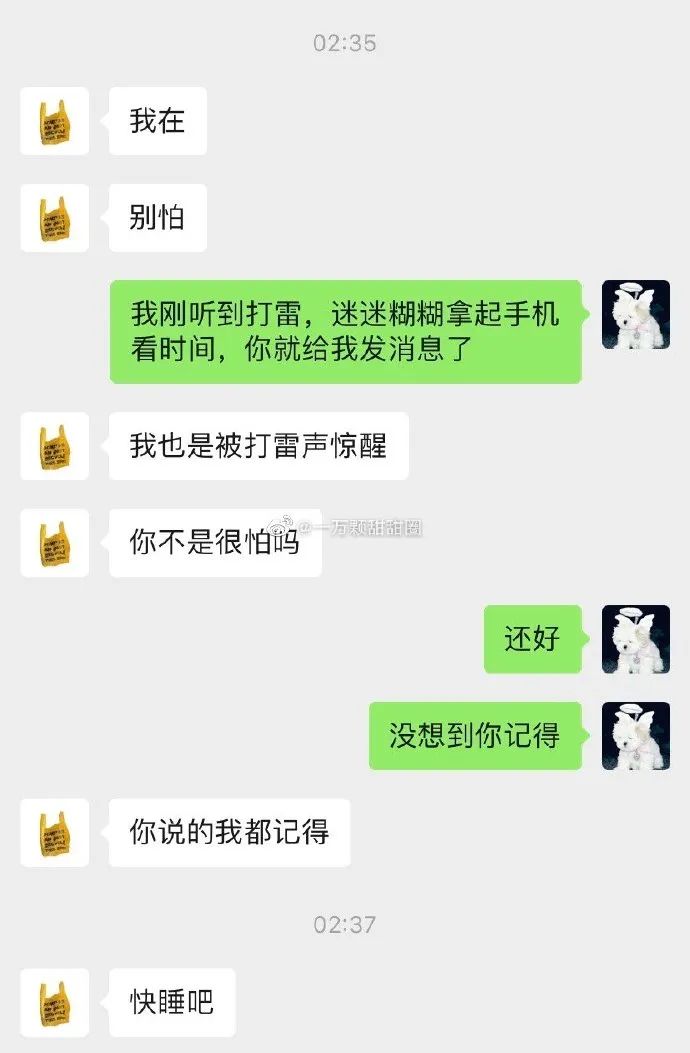Tap the avatar beside 你说的我都记得

pyautogui.click(x=55, y=832)
